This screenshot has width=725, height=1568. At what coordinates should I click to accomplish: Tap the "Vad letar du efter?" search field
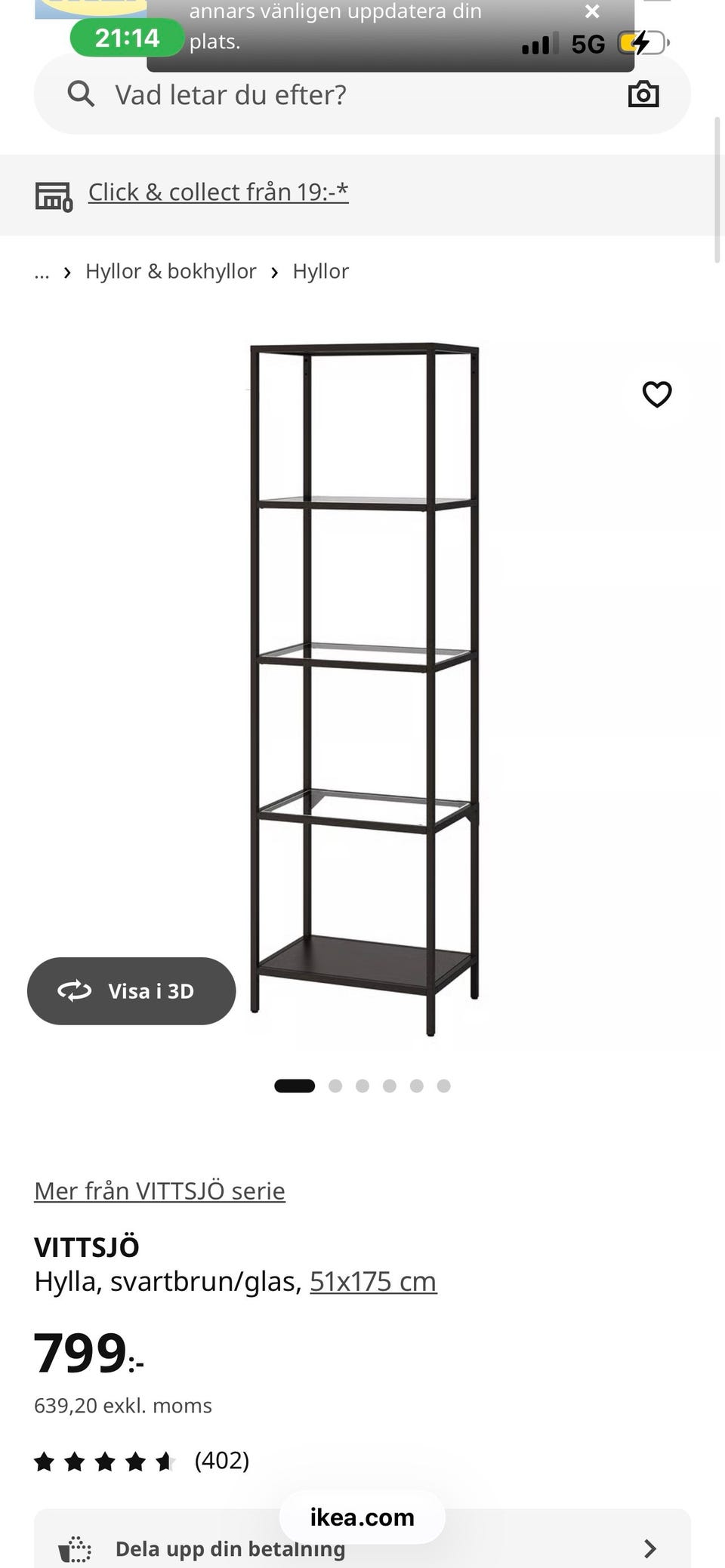pos(332,95)
